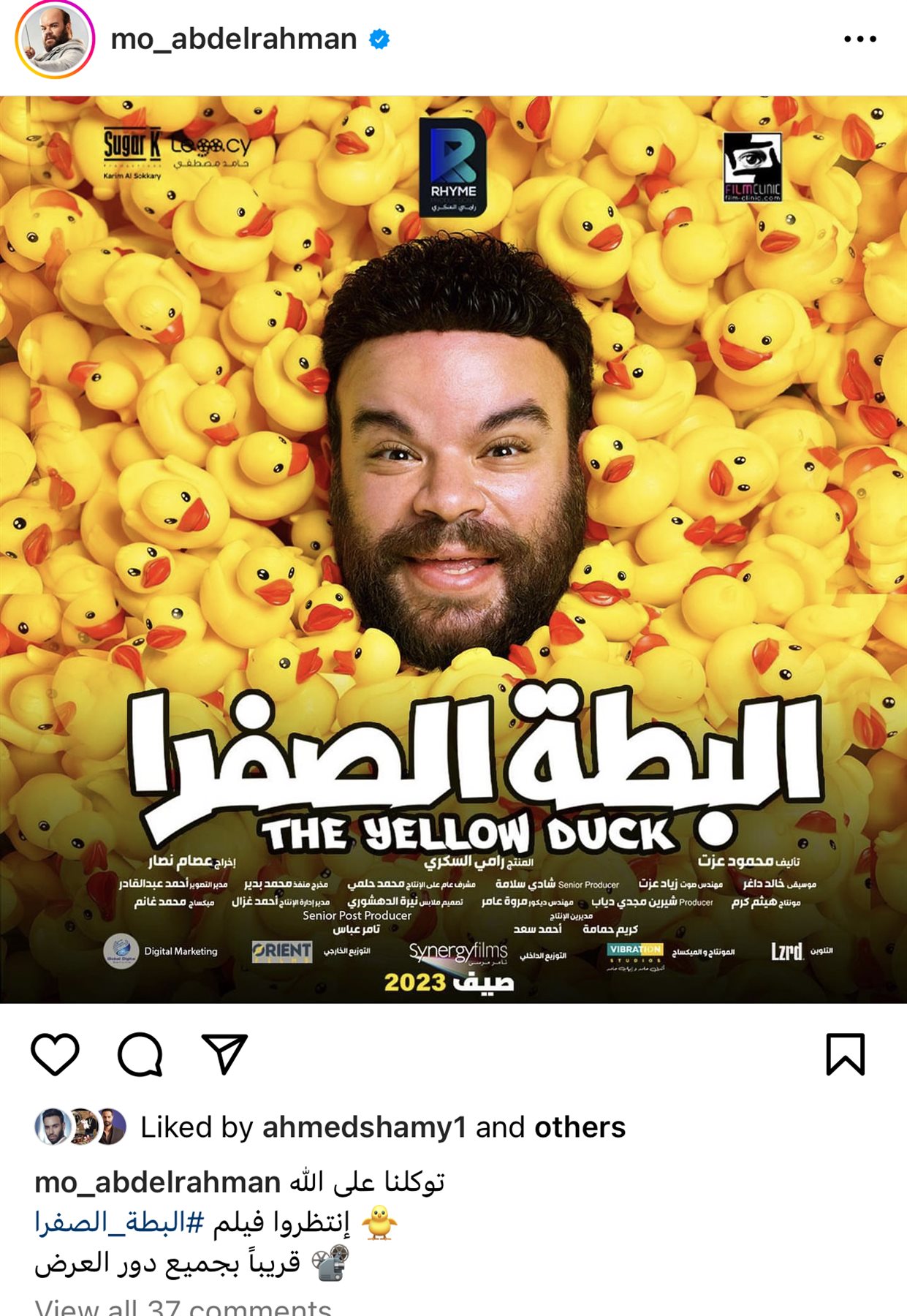Screen dimensions: 907x1316
Task: Bookmark this post
Action: pyautogui.click(x=845, y=1054)
